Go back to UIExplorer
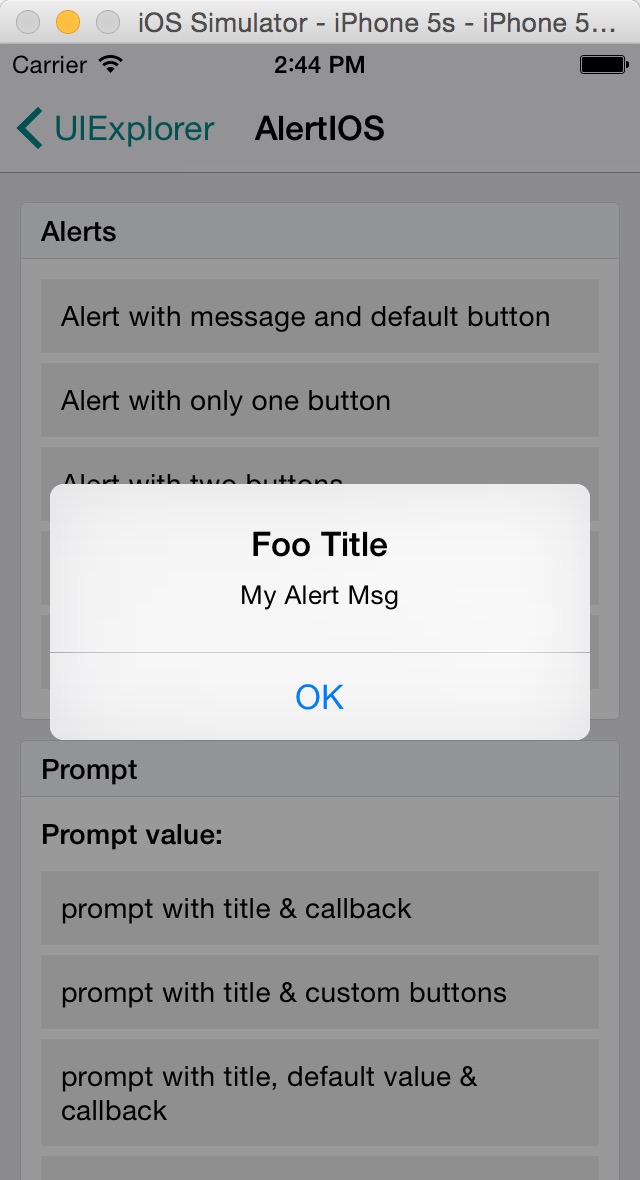Image resolution: width=640 pixels, height=1180 pixels. [x=116, y=129]
